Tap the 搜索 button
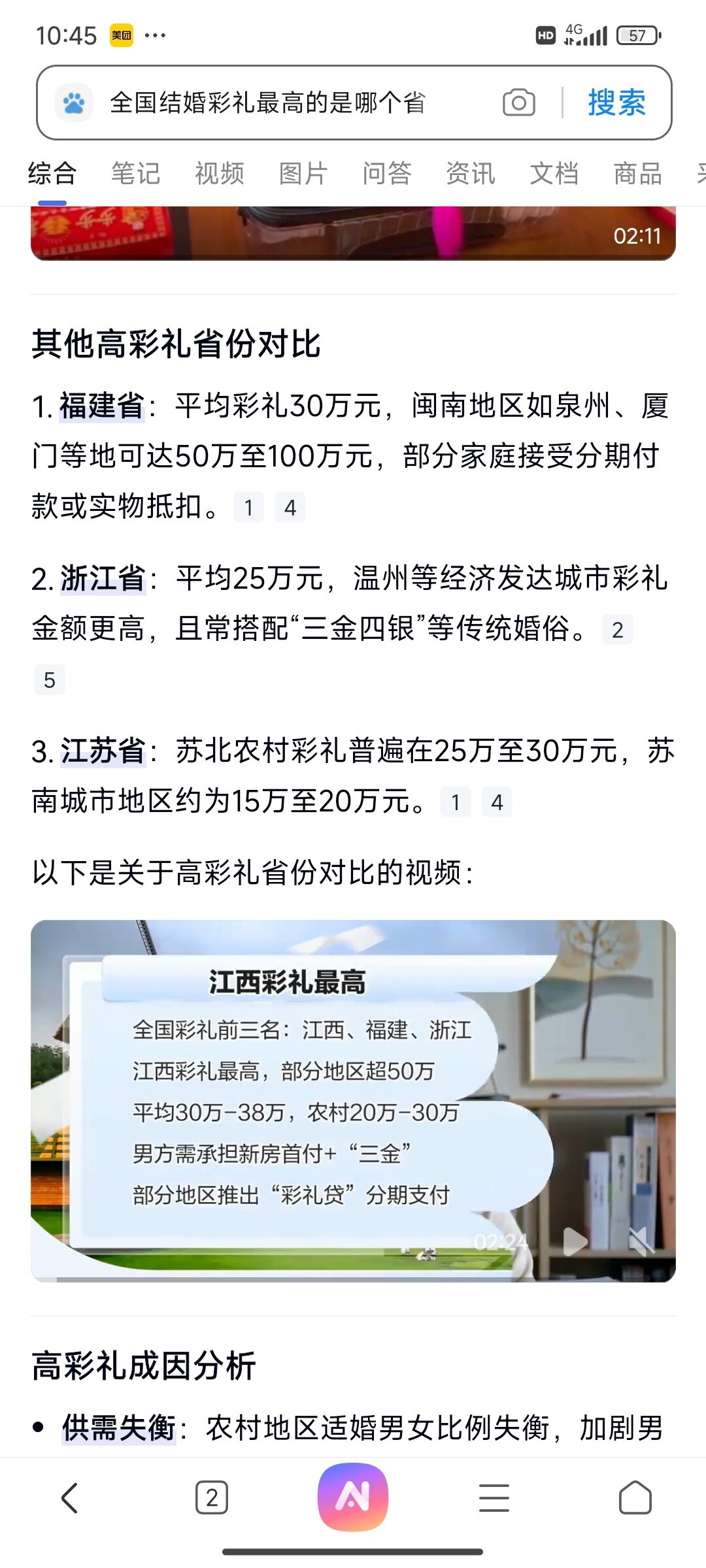 click(616, 103)
